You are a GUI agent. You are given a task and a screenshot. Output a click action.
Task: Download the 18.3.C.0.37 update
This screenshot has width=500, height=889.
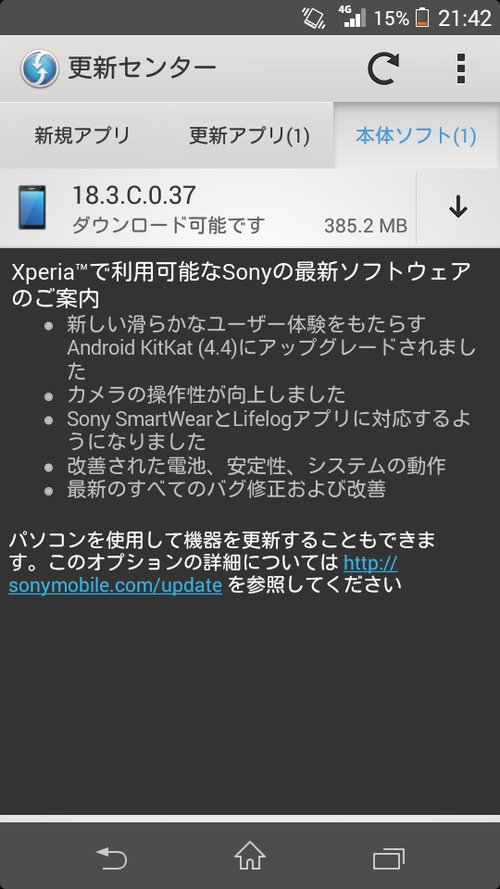(458, 208)
